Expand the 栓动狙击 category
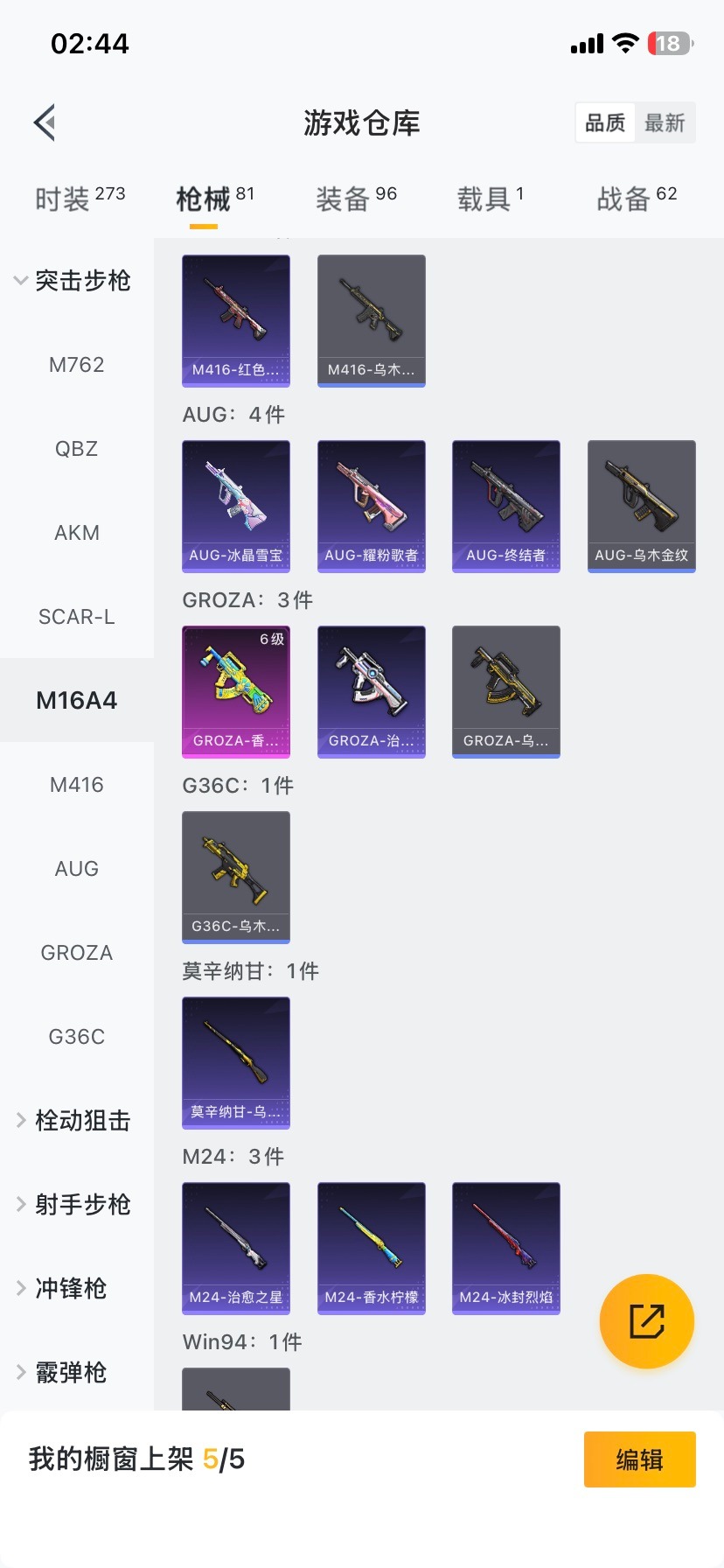Viewport: 724px width, 1568px height. [73, 1121]
